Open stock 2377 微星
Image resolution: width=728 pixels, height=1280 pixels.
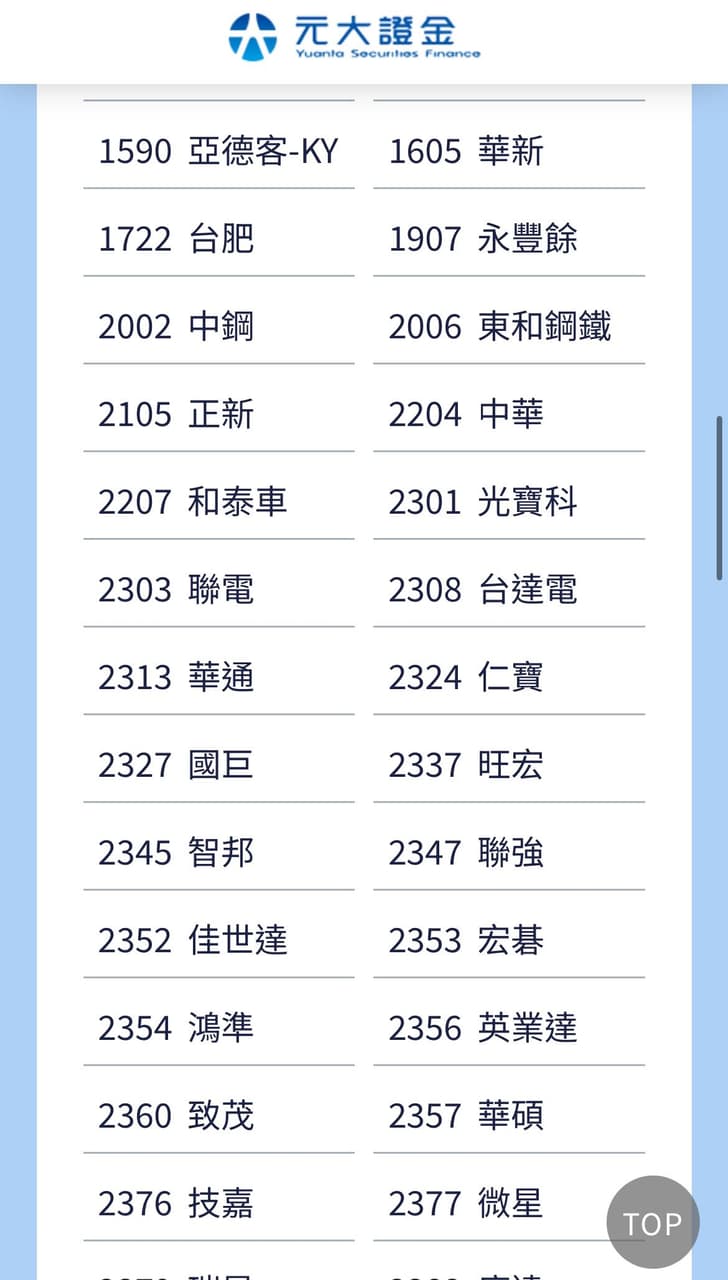click(x=470, y=1204)
